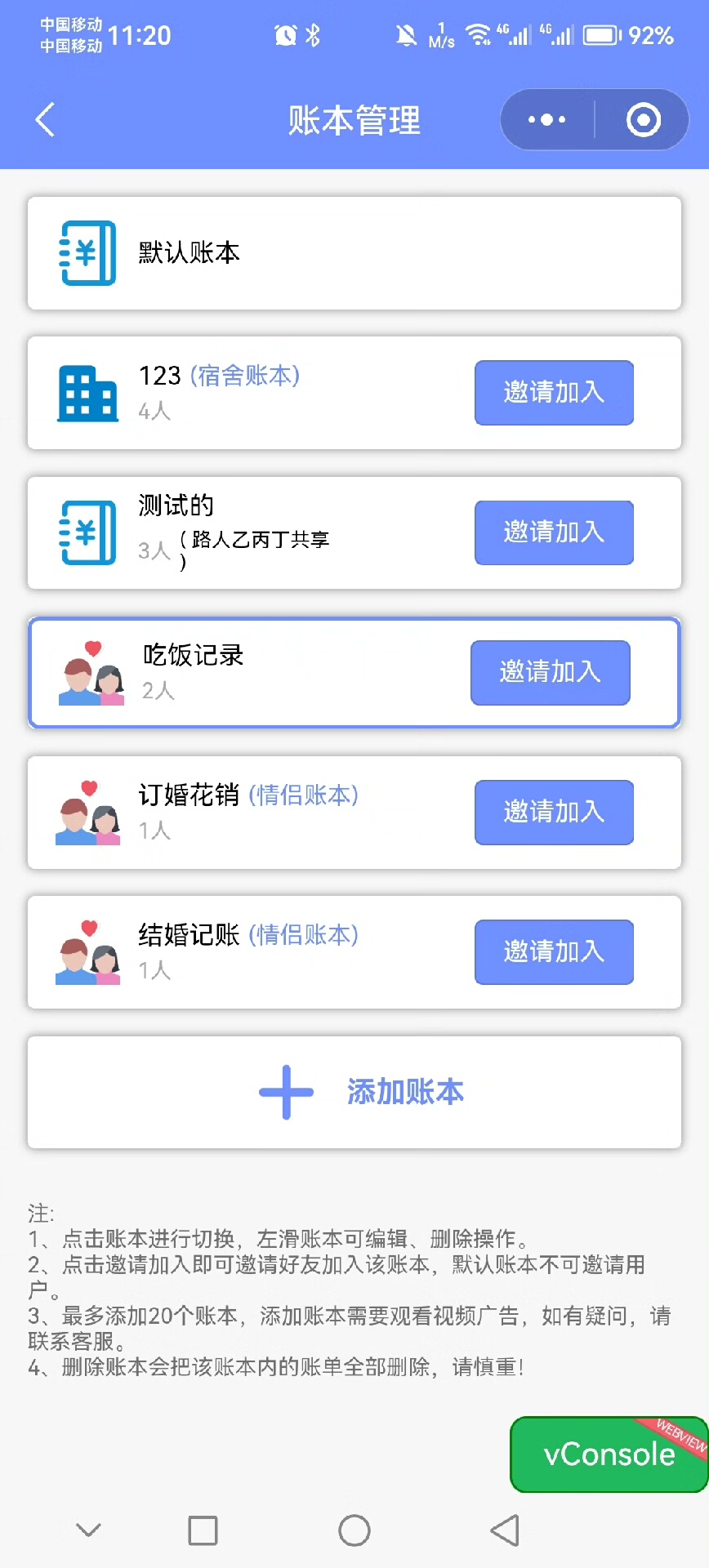
Task: Go back from 账本管理 page
Action: 46,120
